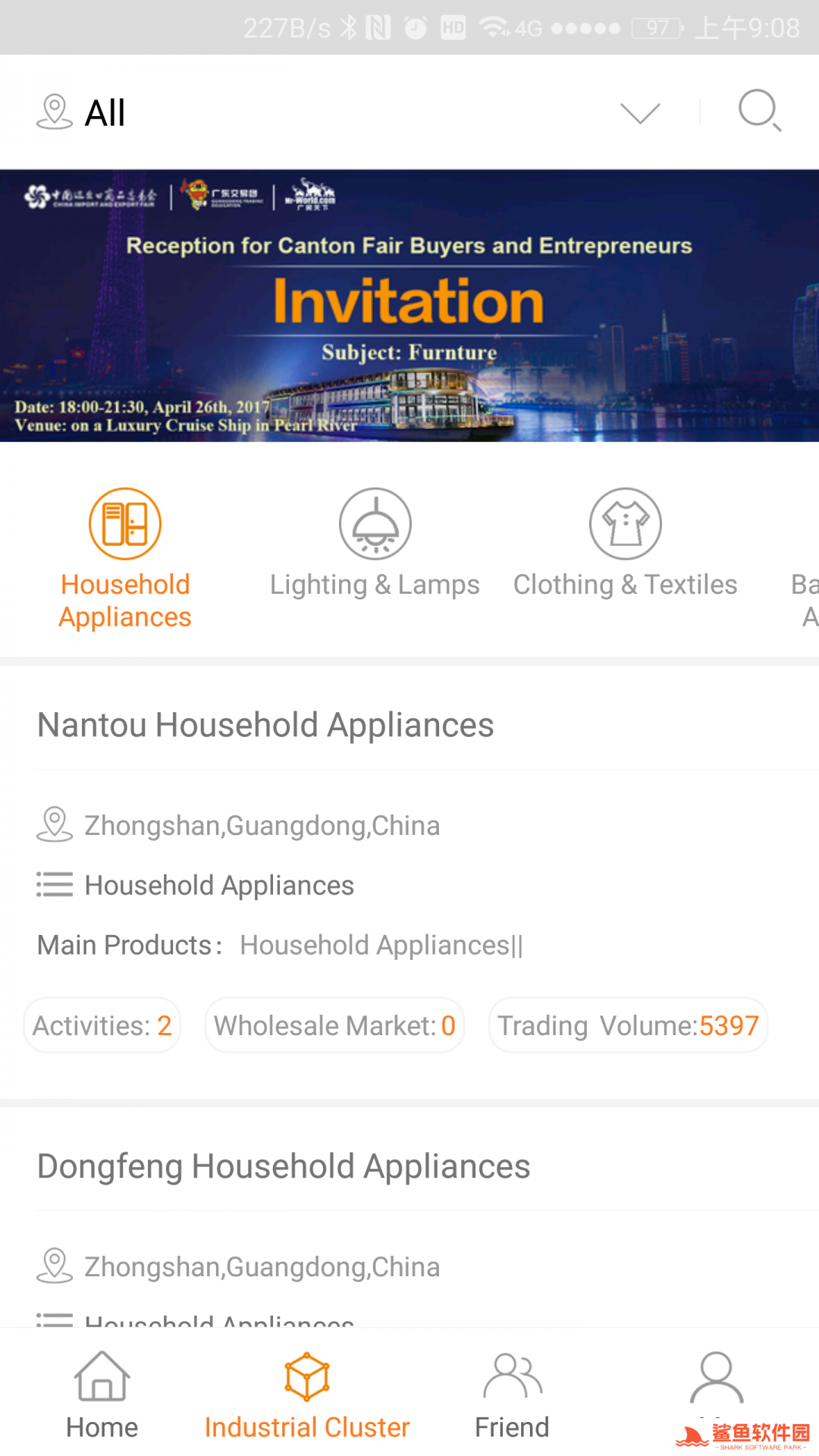Select the Household Appliances category

click(125, 559)
